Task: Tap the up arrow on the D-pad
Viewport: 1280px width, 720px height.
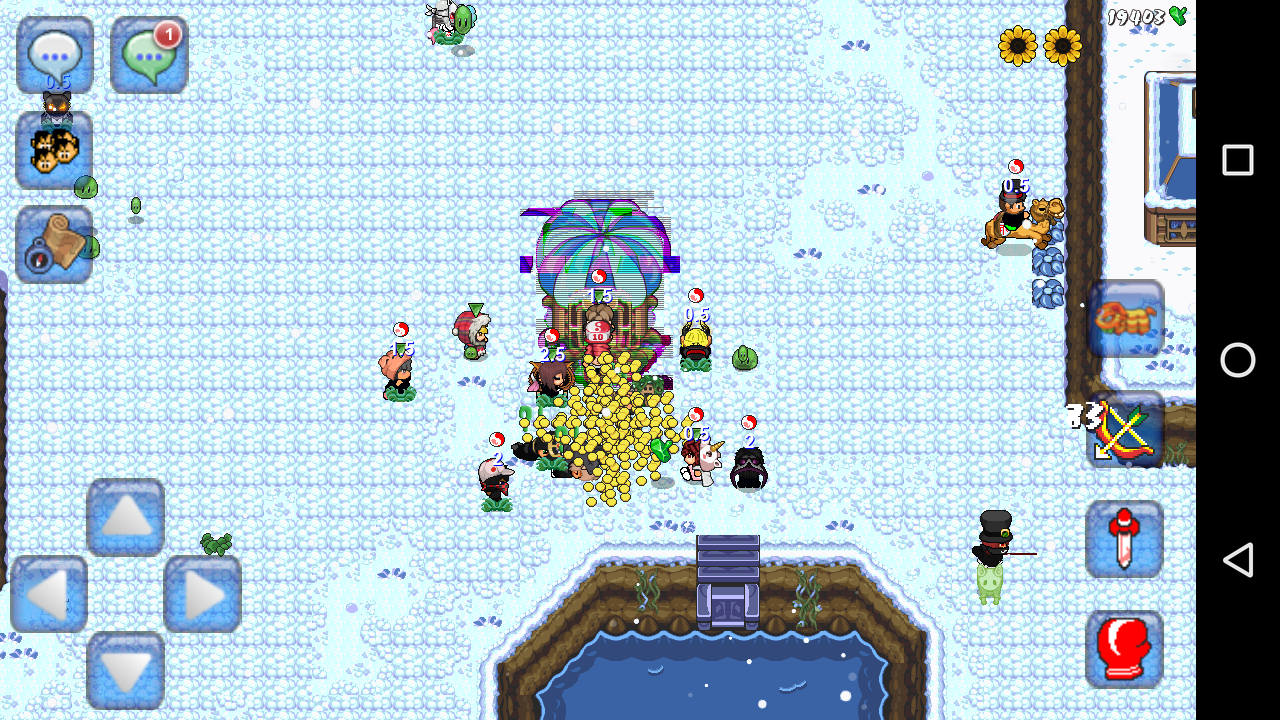Action: click(x=126, y=517)
